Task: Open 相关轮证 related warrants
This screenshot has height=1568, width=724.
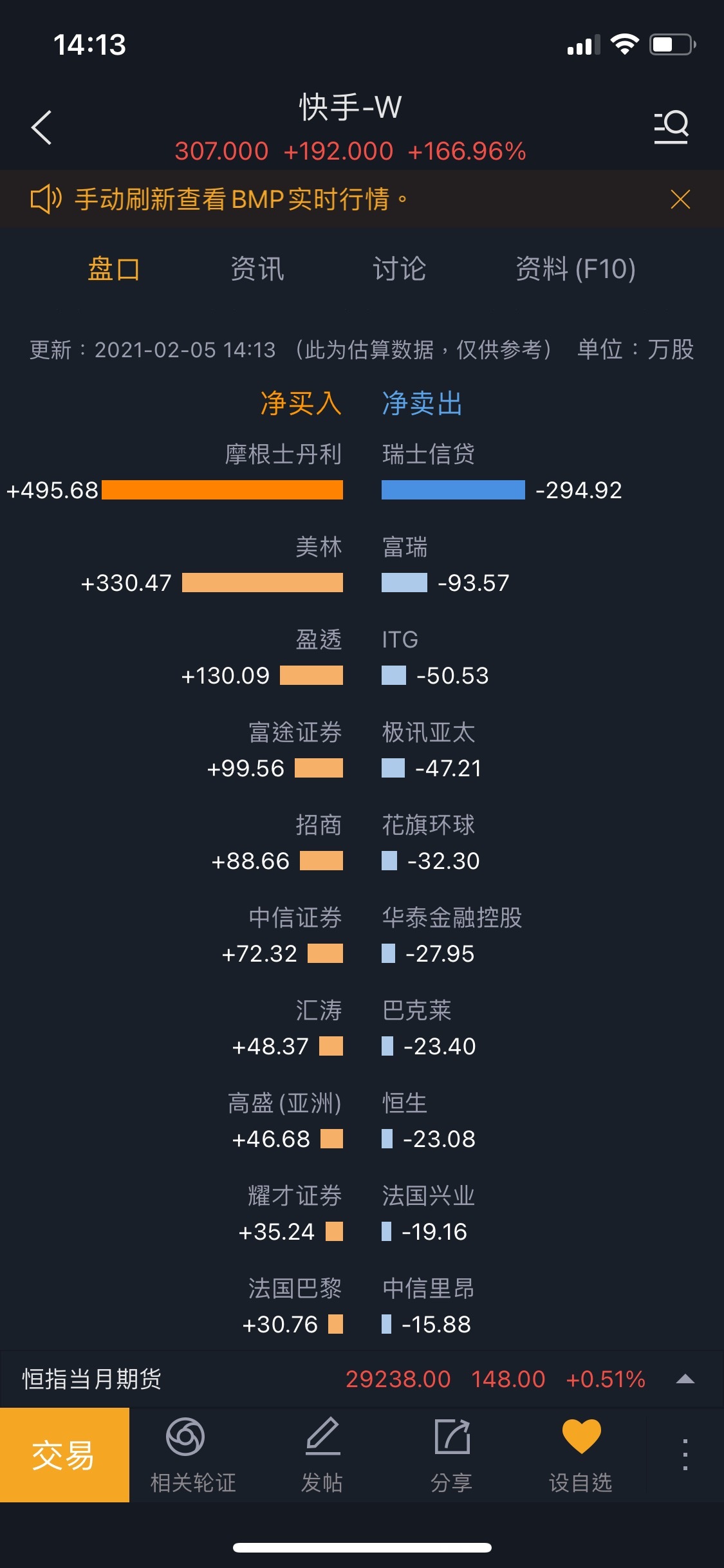Action: (192, 1455)
